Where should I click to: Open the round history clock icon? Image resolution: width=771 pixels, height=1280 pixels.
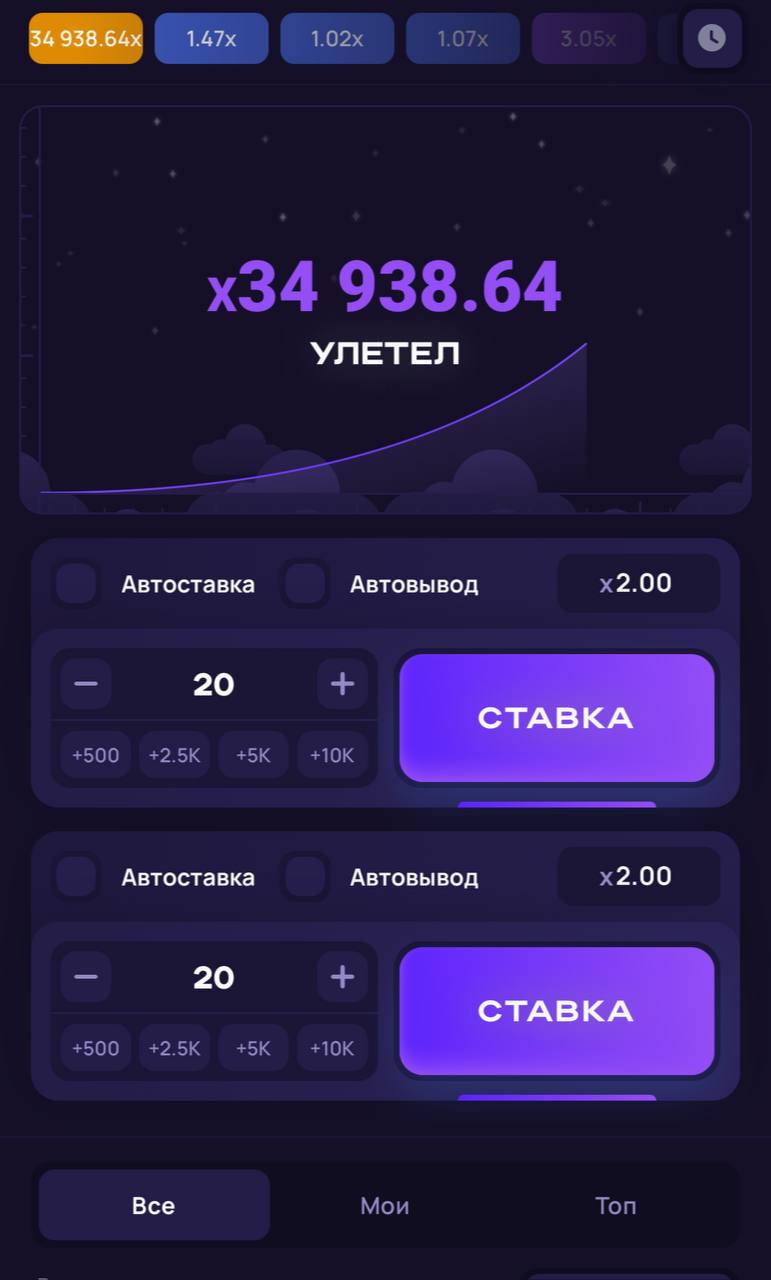(711, 38)
